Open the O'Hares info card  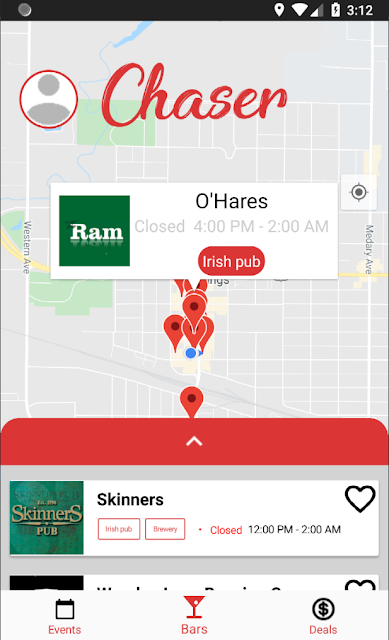(x=194, y=231)
